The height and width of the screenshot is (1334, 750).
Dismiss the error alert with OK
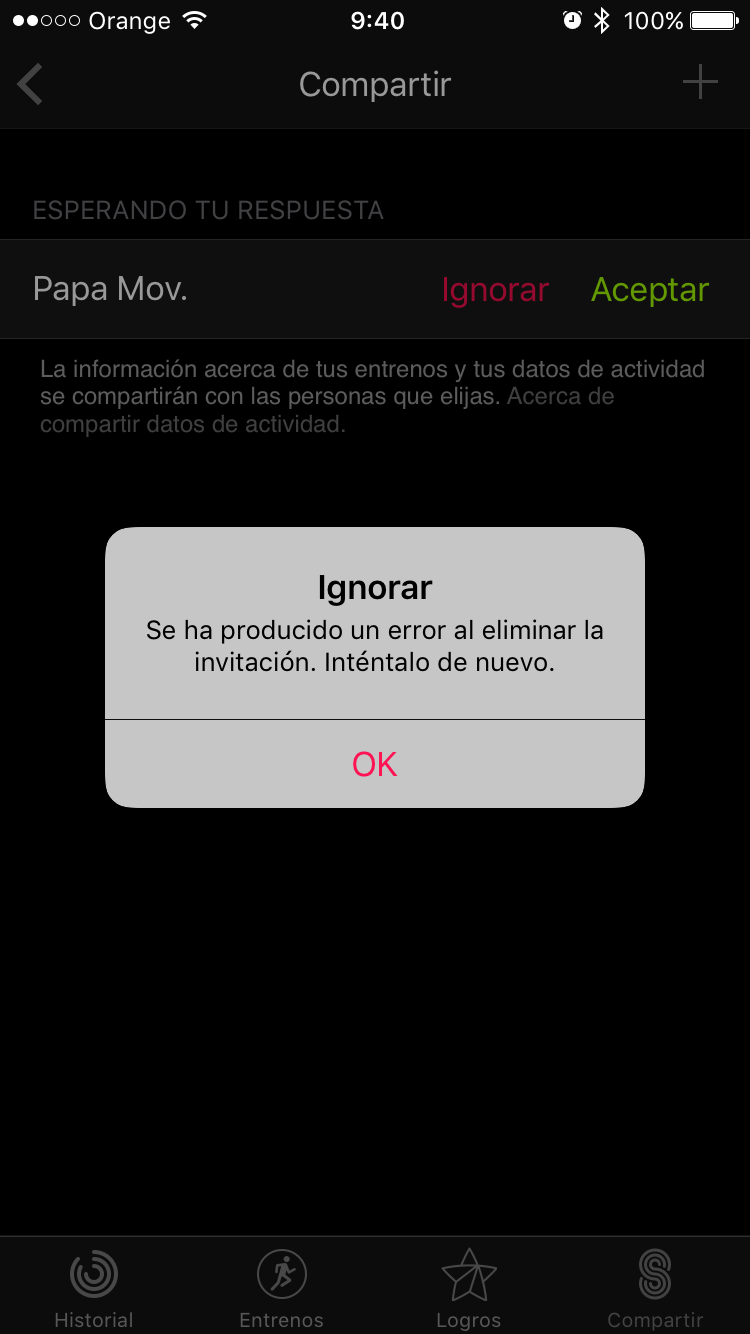[x=375, y=764]
